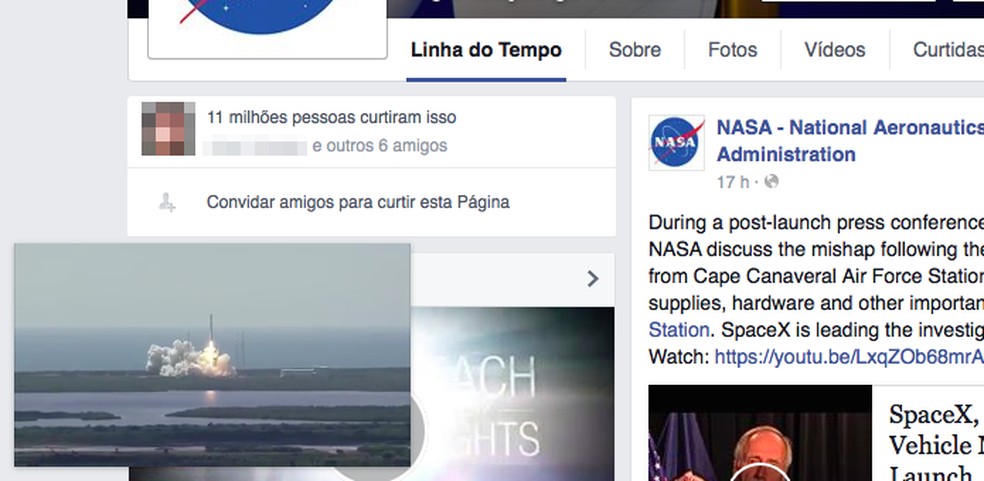
Task: Switch to the Linha do Tempo tab
Action: pyautogui.click(x=486, y=50)
